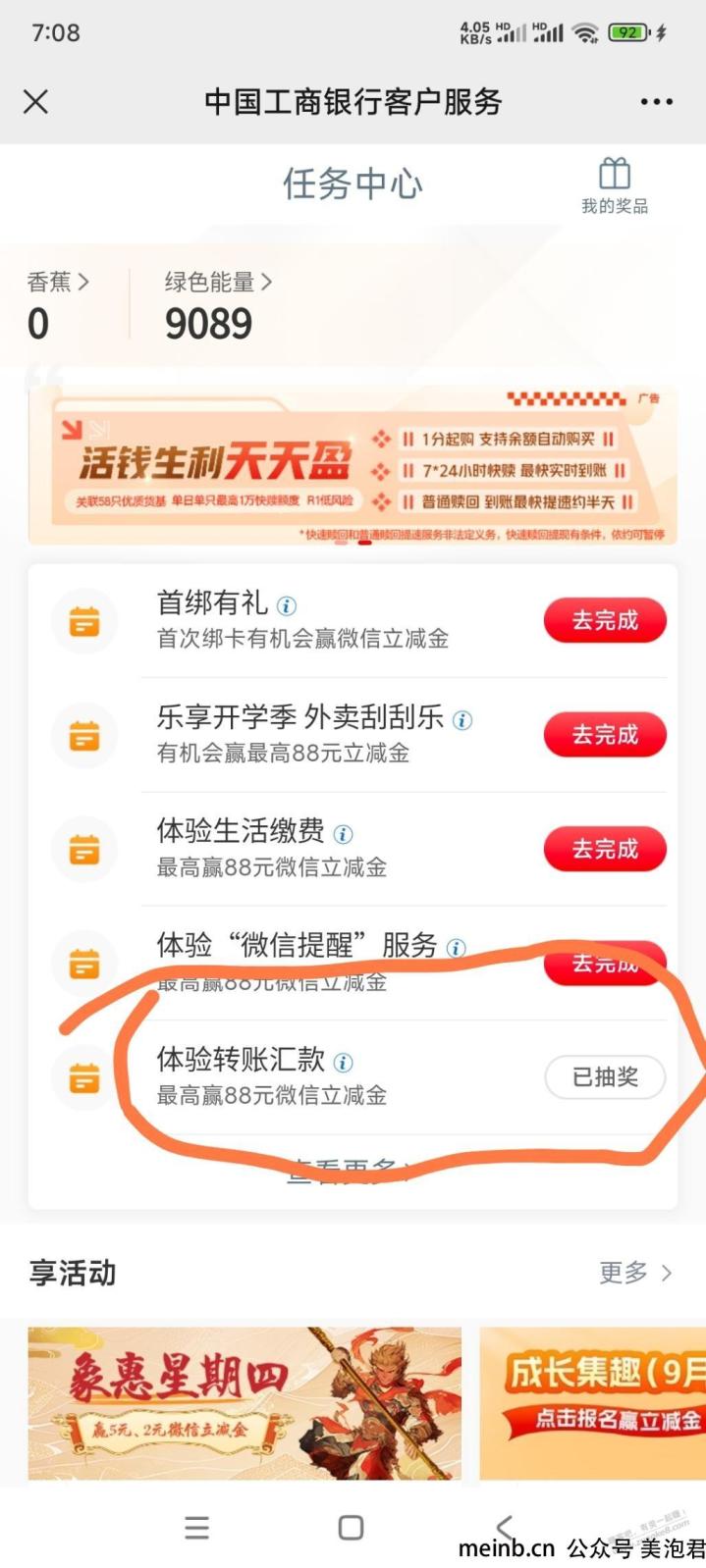Tap 去完成 for 乐享开学季 外卖刮刮乐
Viewport: 706px width, 1568px height.
click(x=605, y=735)
